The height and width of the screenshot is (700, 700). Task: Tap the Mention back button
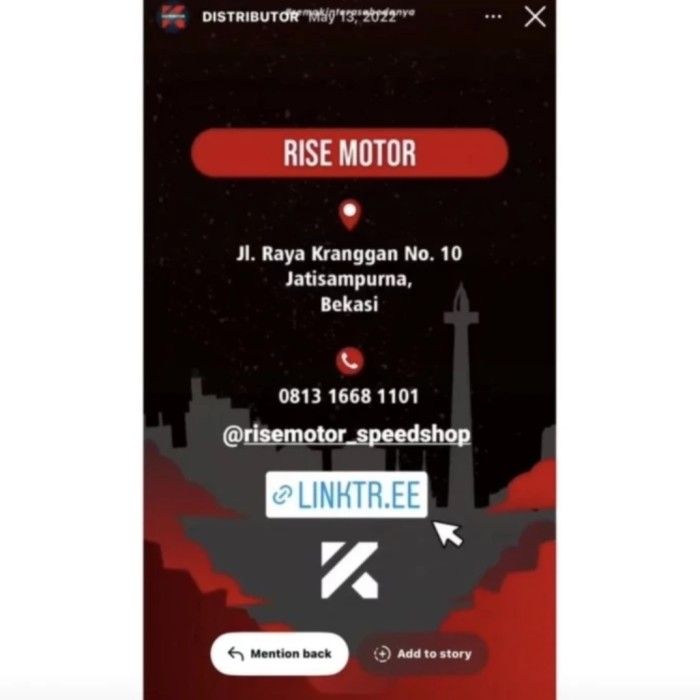(x=279, y=654)
